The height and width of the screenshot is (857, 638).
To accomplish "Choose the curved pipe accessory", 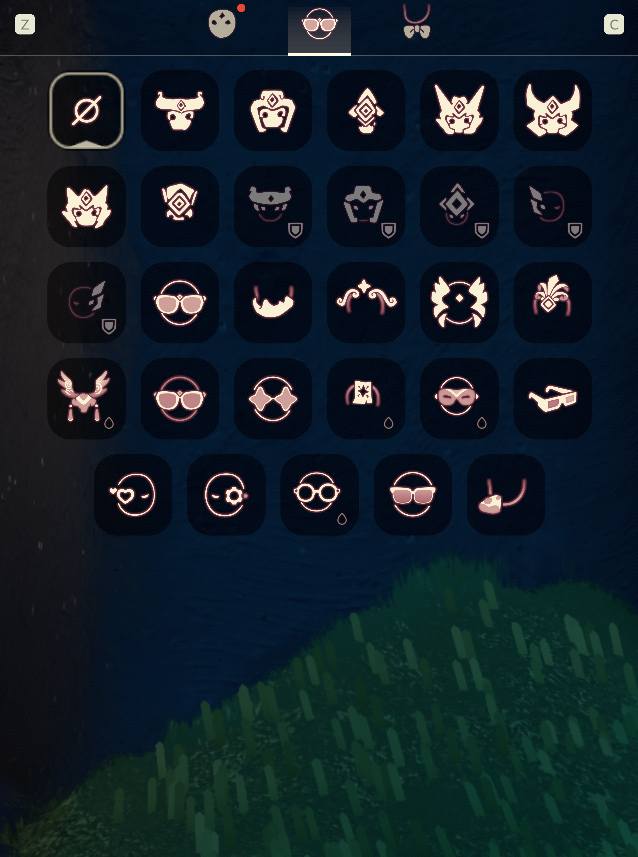I will [x=506, y=494].
